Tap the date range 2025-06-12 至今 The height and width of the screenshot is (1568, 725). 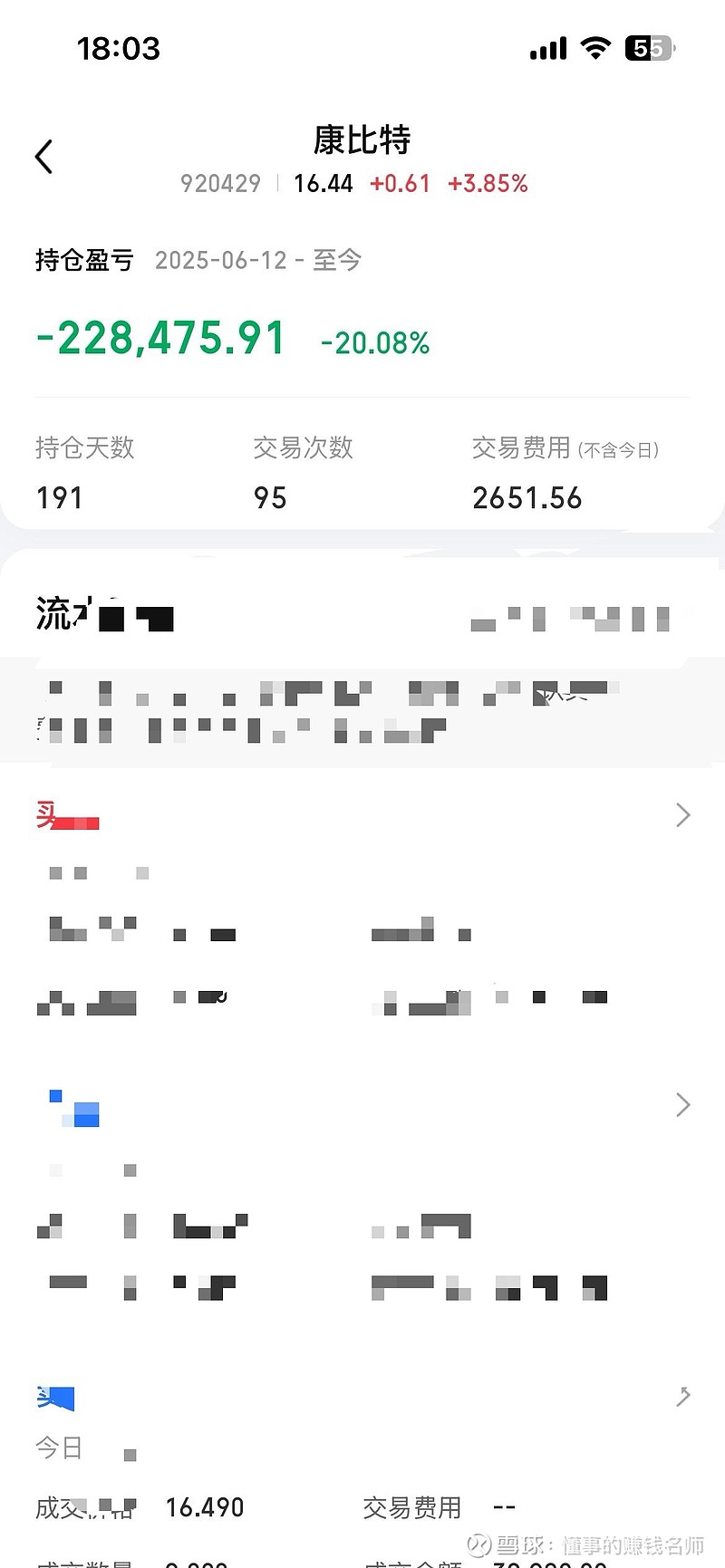click(x=257, y=260)
